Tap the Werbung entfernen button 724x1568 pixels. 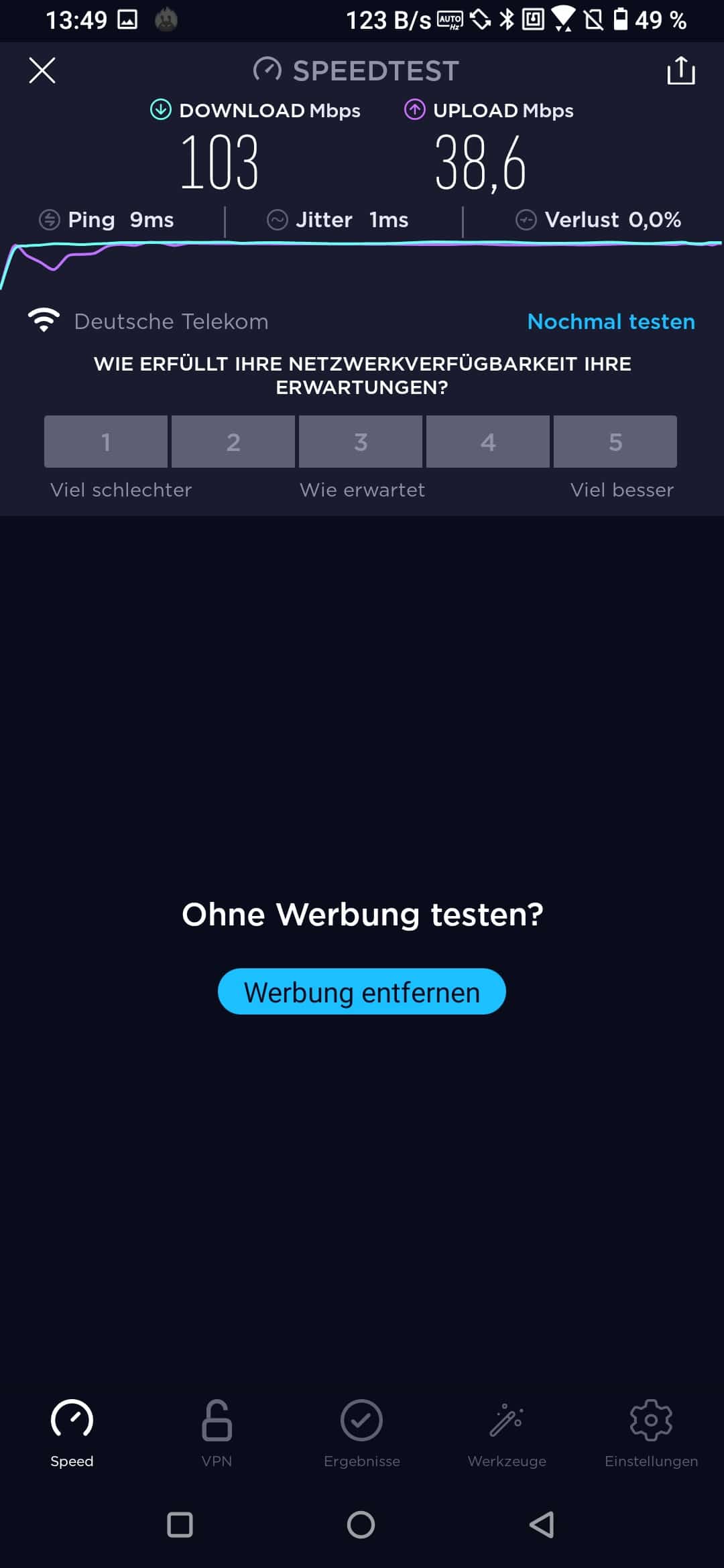click(x=362, y=992)
